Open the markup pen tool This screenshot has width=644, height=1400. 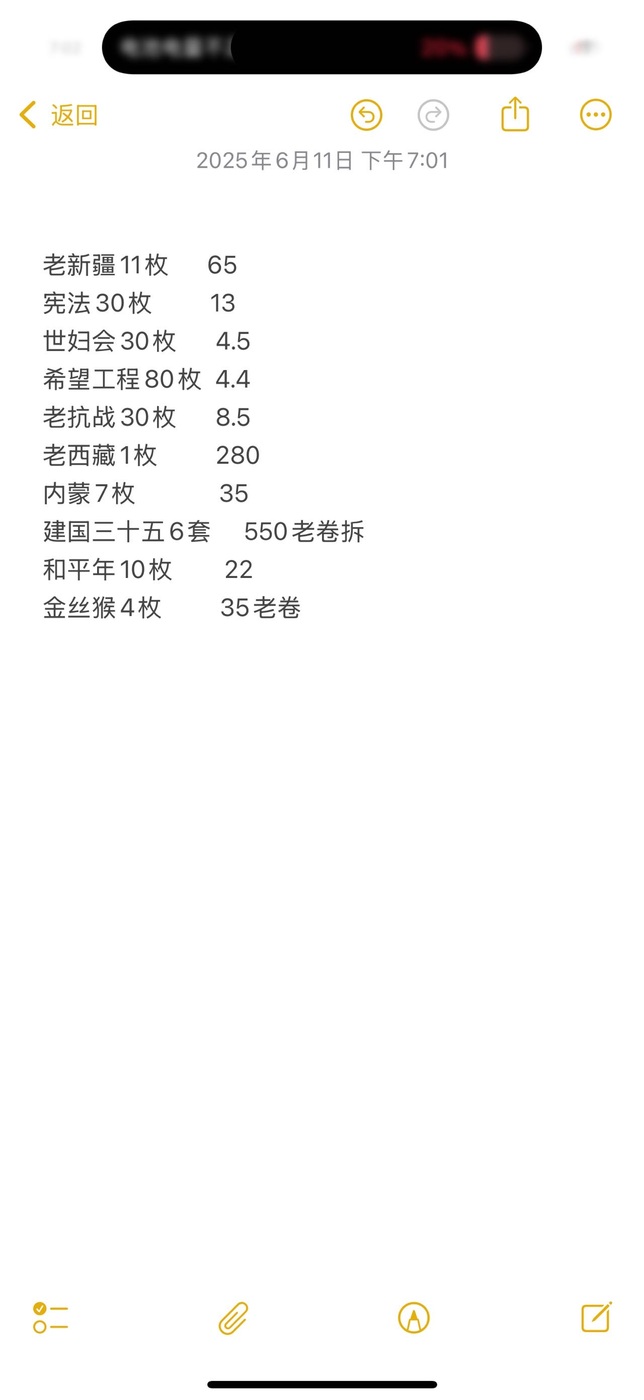(414, 1318)
